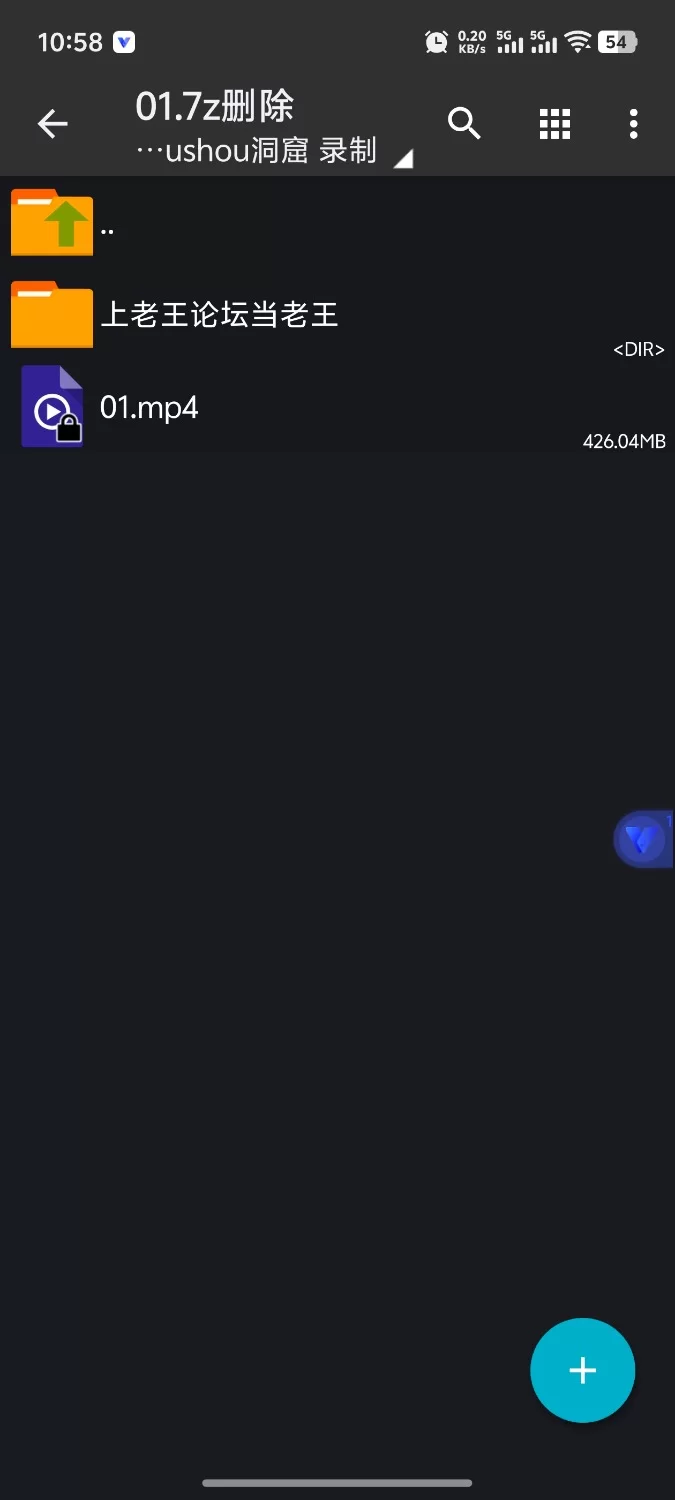
Task: Open the overflow menu
Action: [633, 124]
